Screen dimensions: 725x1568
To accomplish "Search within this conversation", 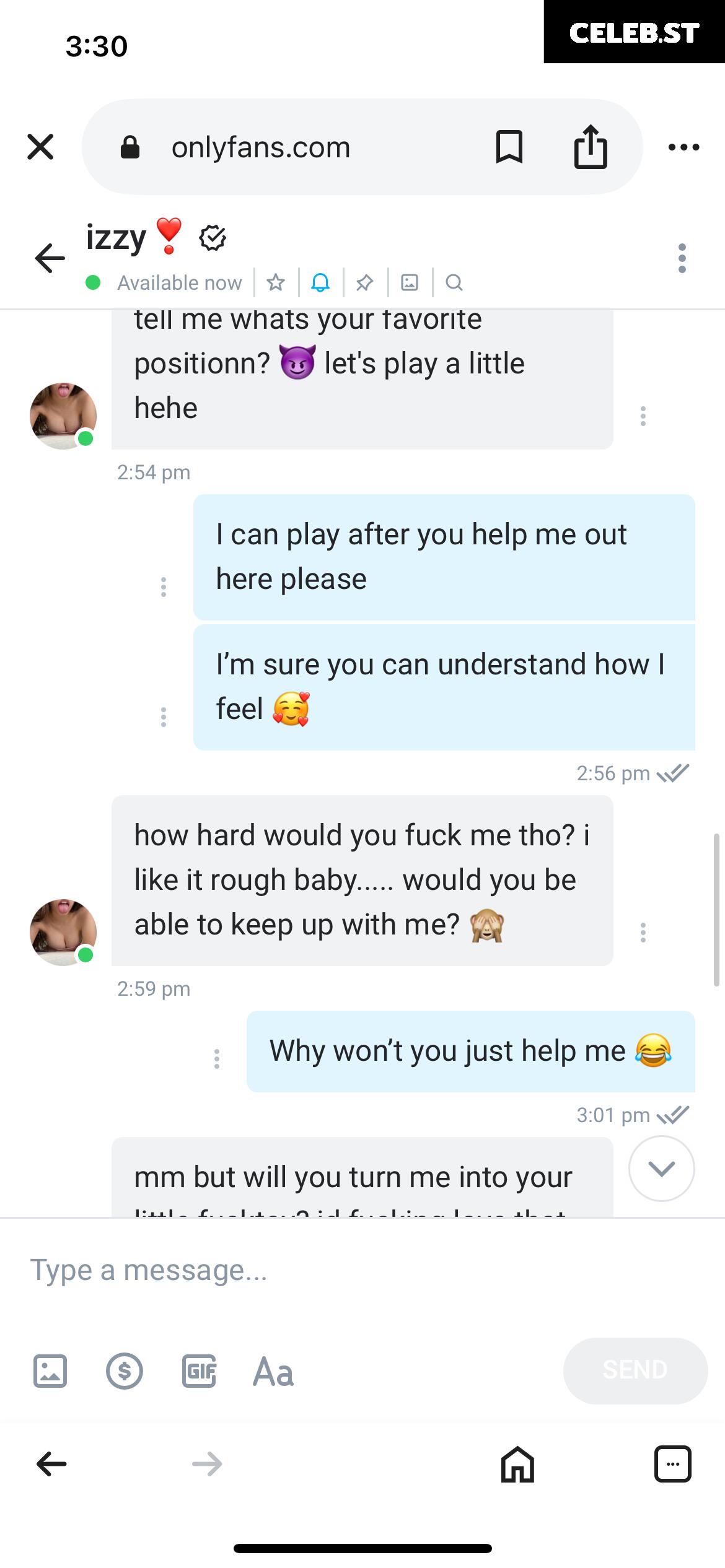I will coord(454,282).
